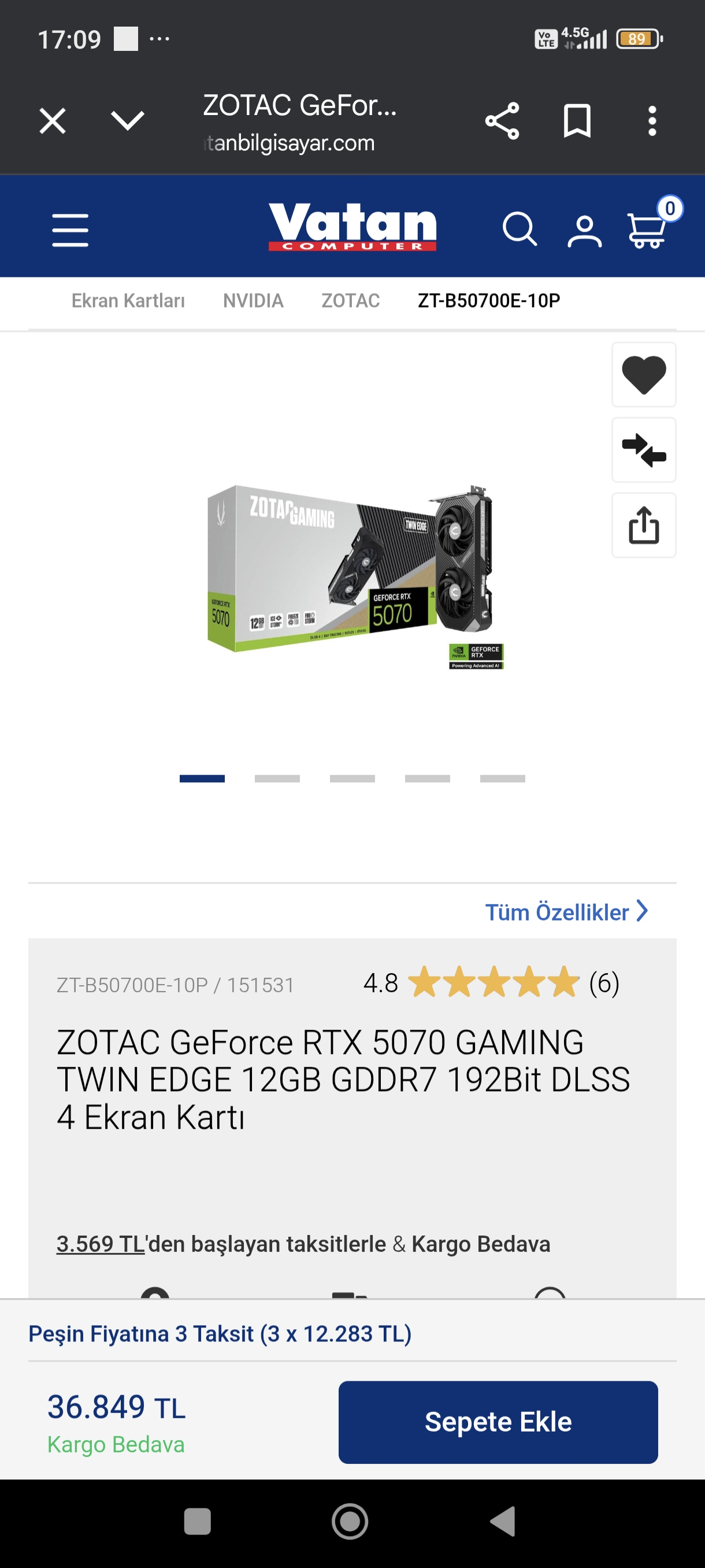Open Tüm Özellikler link
The image size is (705, 1568).
(566, 912)
